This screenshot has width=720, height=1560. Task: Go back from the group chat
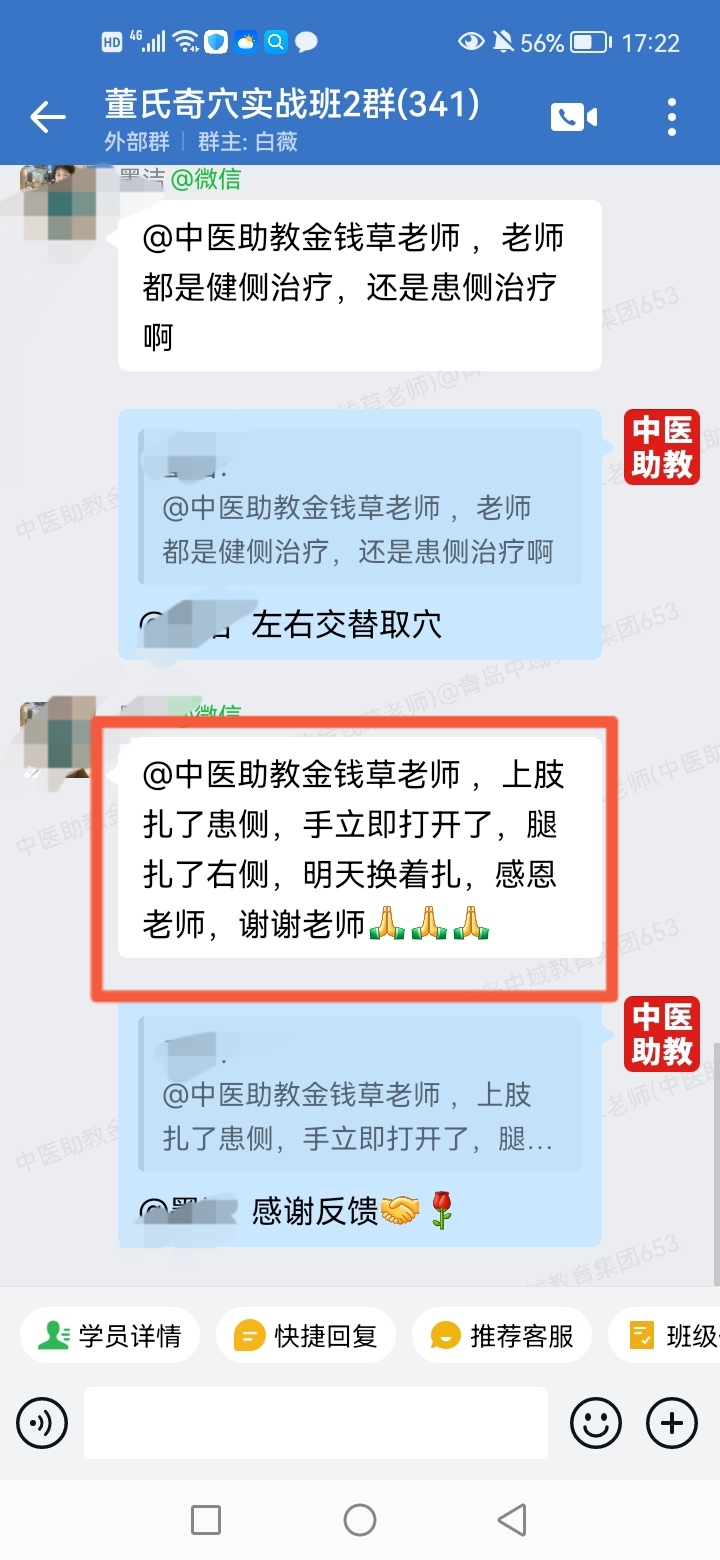47,118
